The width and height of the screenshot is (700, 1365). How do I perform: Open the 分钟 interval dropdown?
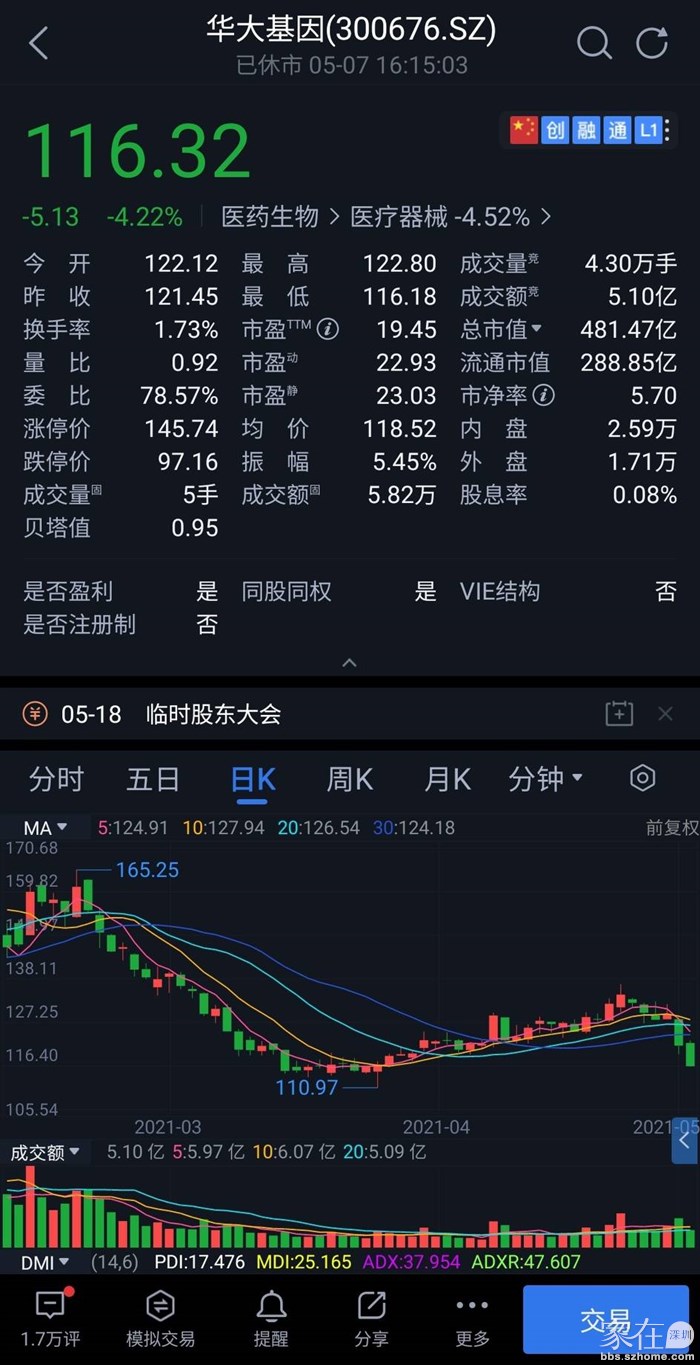coord(545,779)
